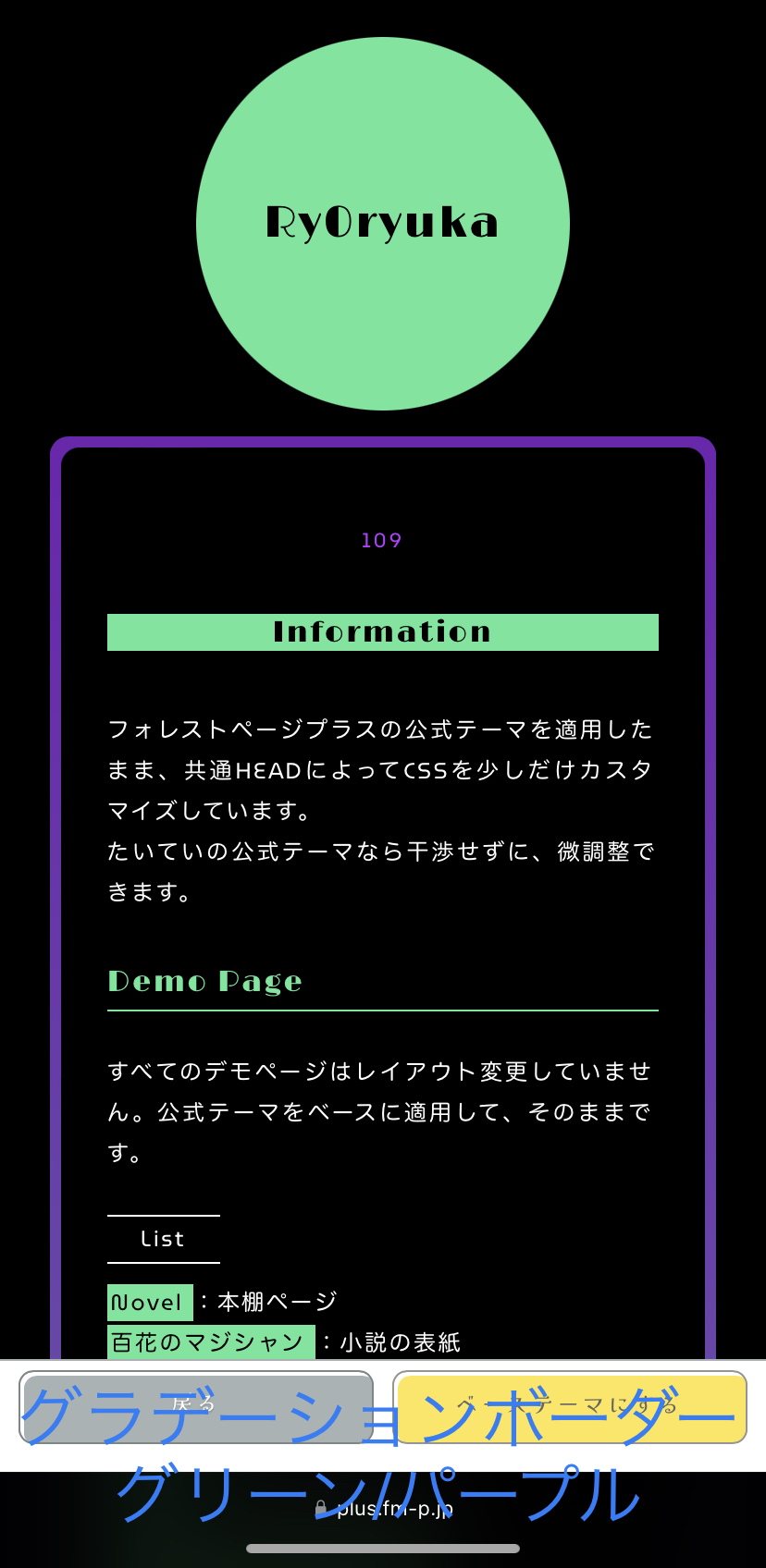Tap the 戻る back button
Image resolution: width=766 pixels, height=1568 pixels.
click(196, 1407)
